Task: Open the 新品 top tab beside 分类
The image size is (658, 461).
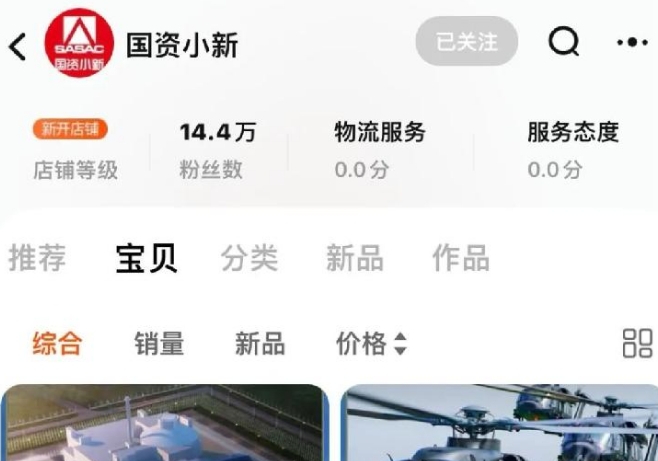Action: [x=354, y=258]
